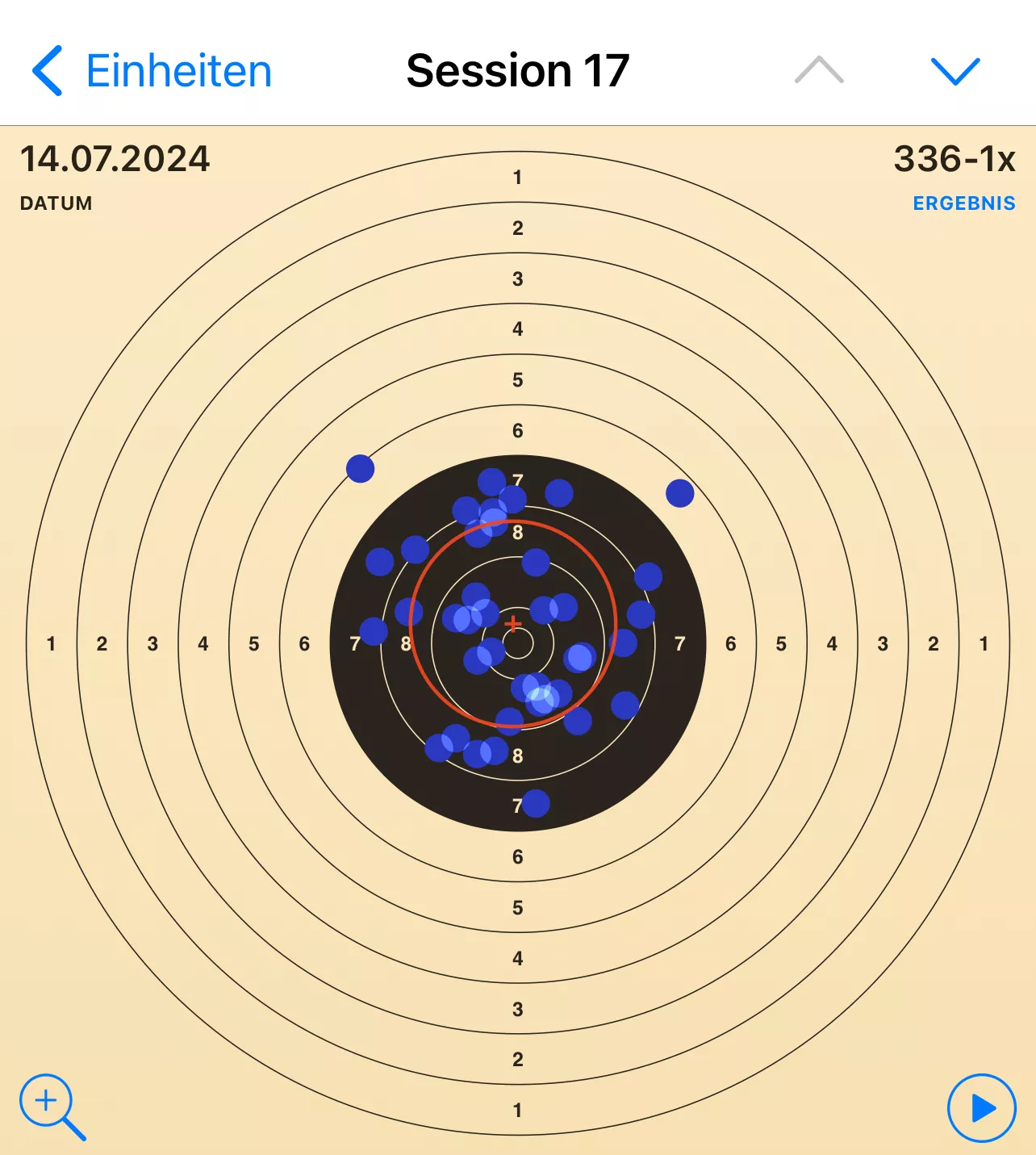This screenshot has height=1155, width=1036.
Task: Start shot playback with the play button
Action: click(x=981, y=1108)
